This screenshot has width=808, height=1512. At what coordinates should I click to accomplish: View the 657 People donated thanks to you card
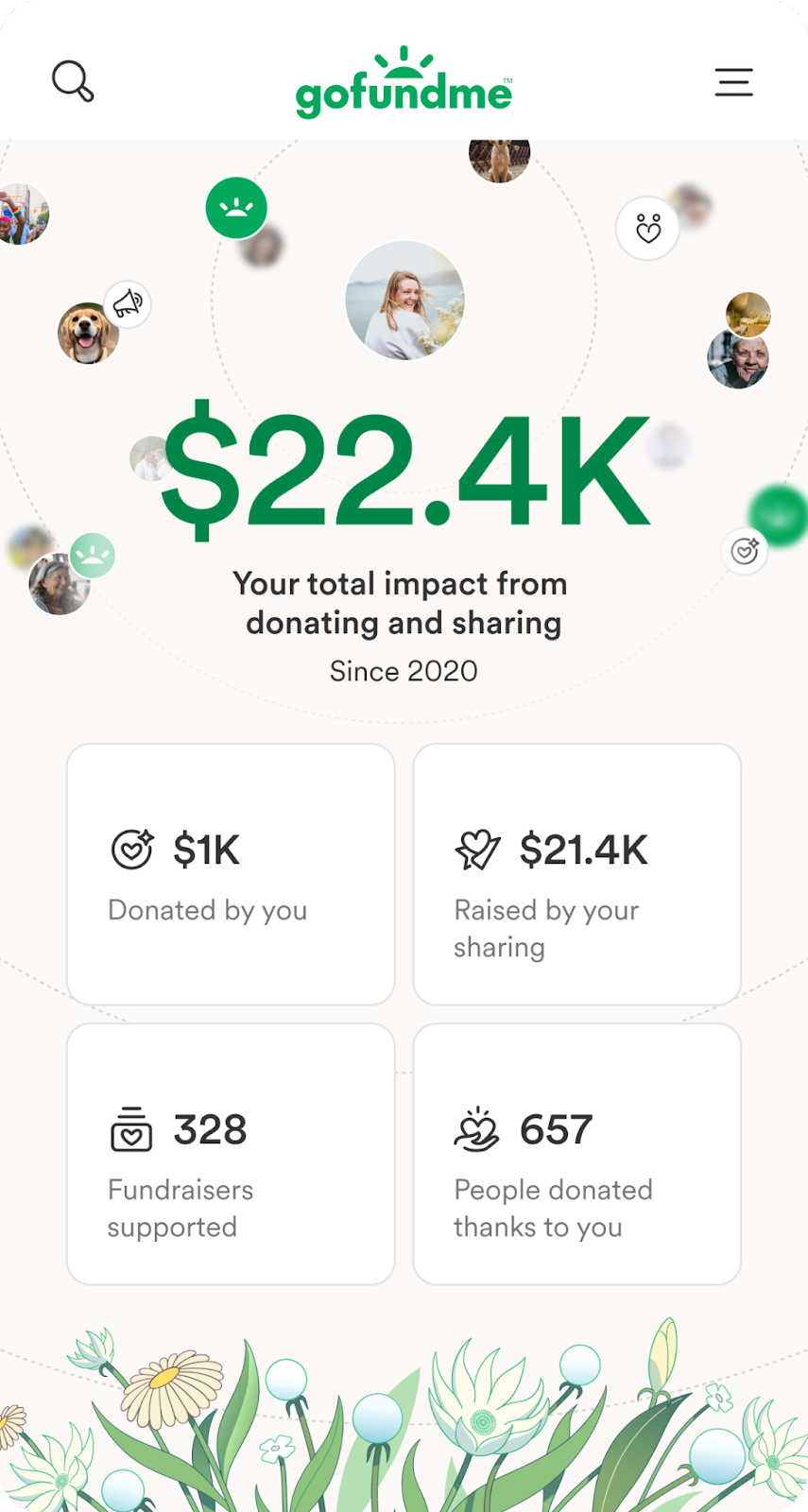577,1154
